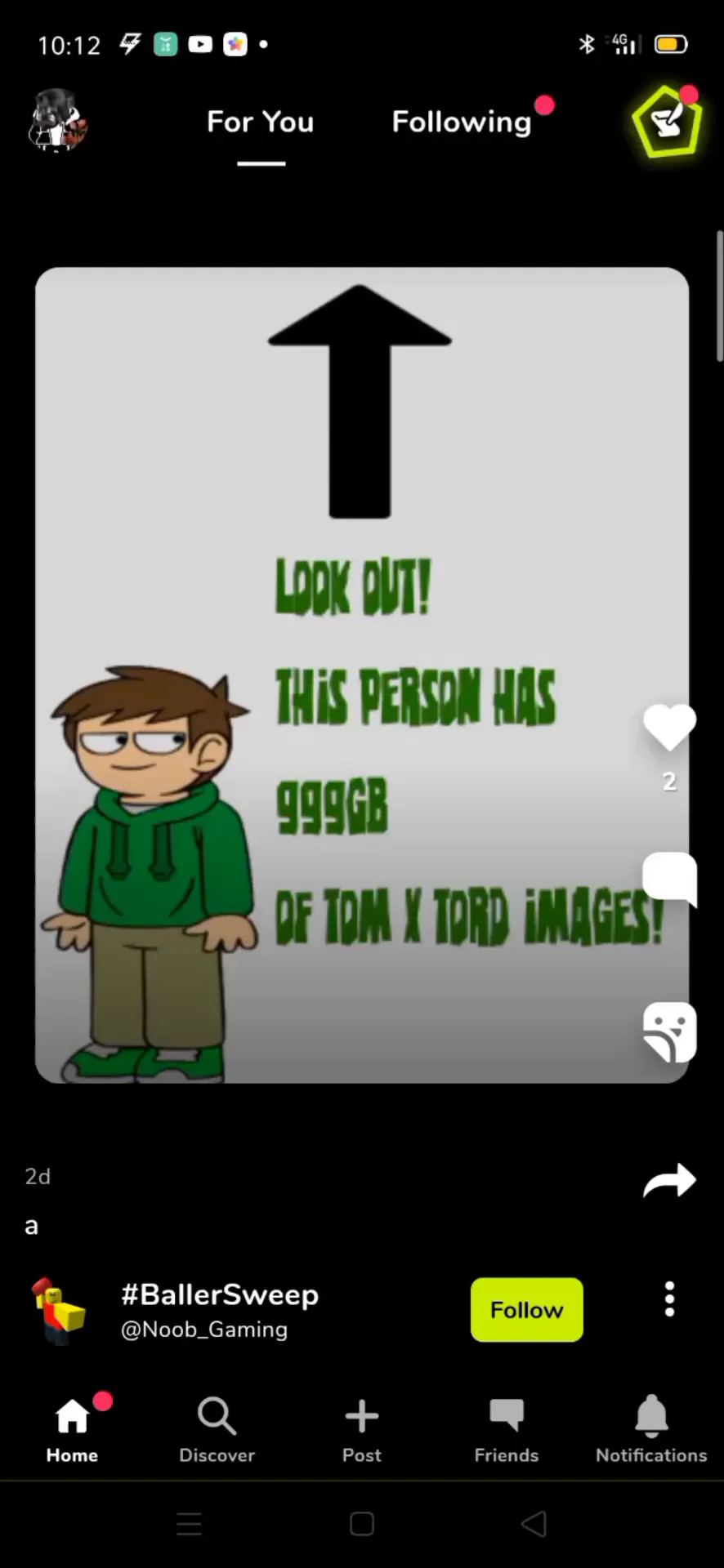
Task: Open the Tom x Tord post image
Action: (362, 675)
